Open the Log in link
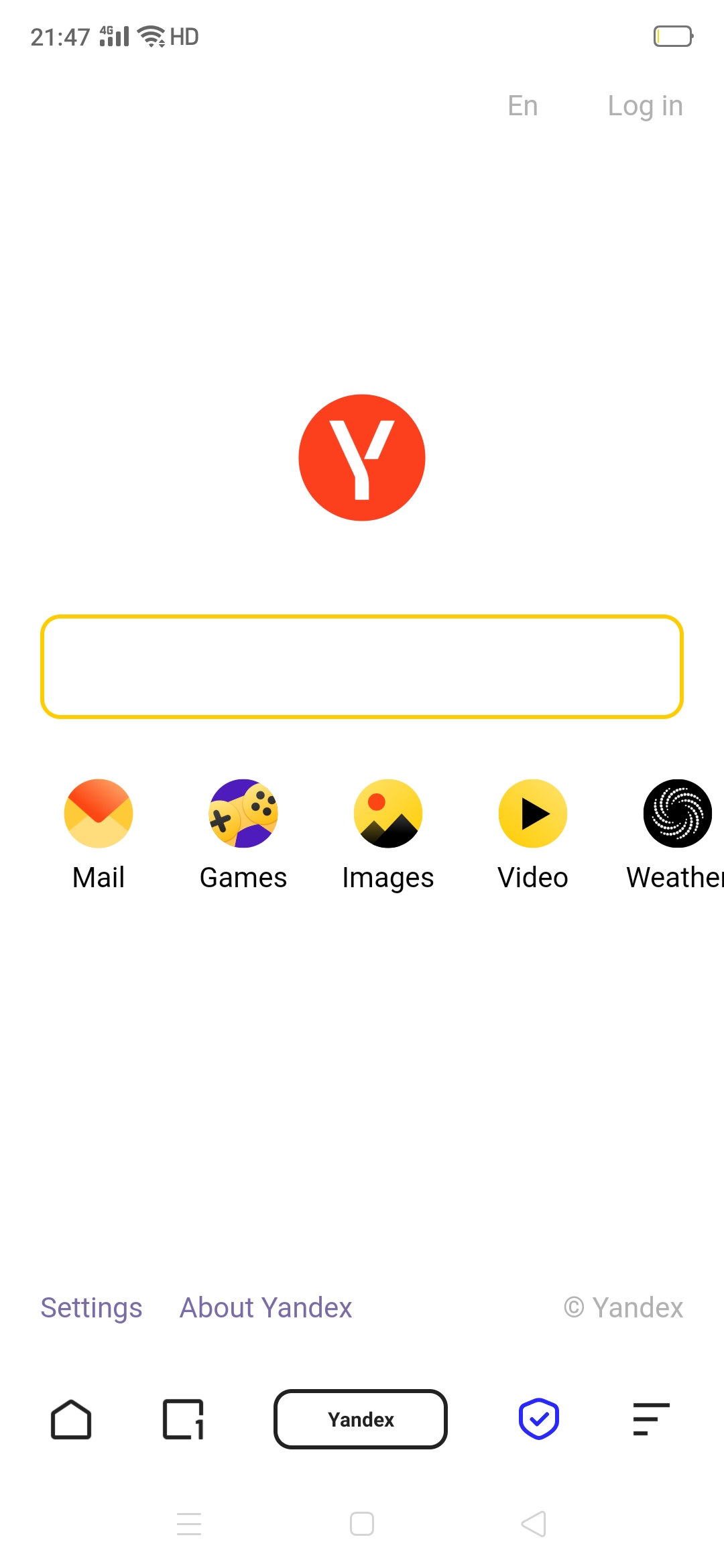Image resolution: width=724 pixels, height=1568 pixels. click(x=645, y=106)
